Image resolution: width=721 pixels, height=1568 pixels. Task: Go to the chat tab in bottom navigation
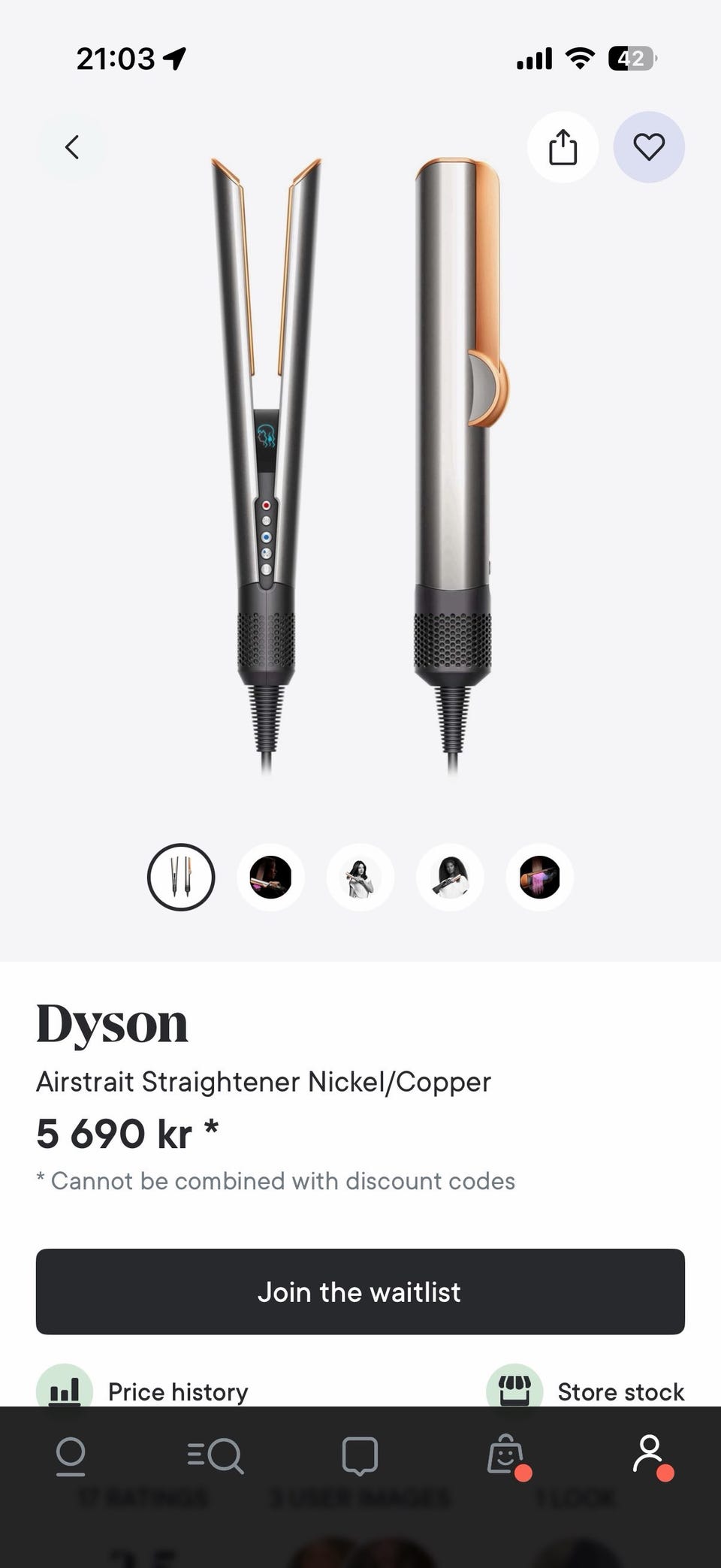tap(360, 1456)
